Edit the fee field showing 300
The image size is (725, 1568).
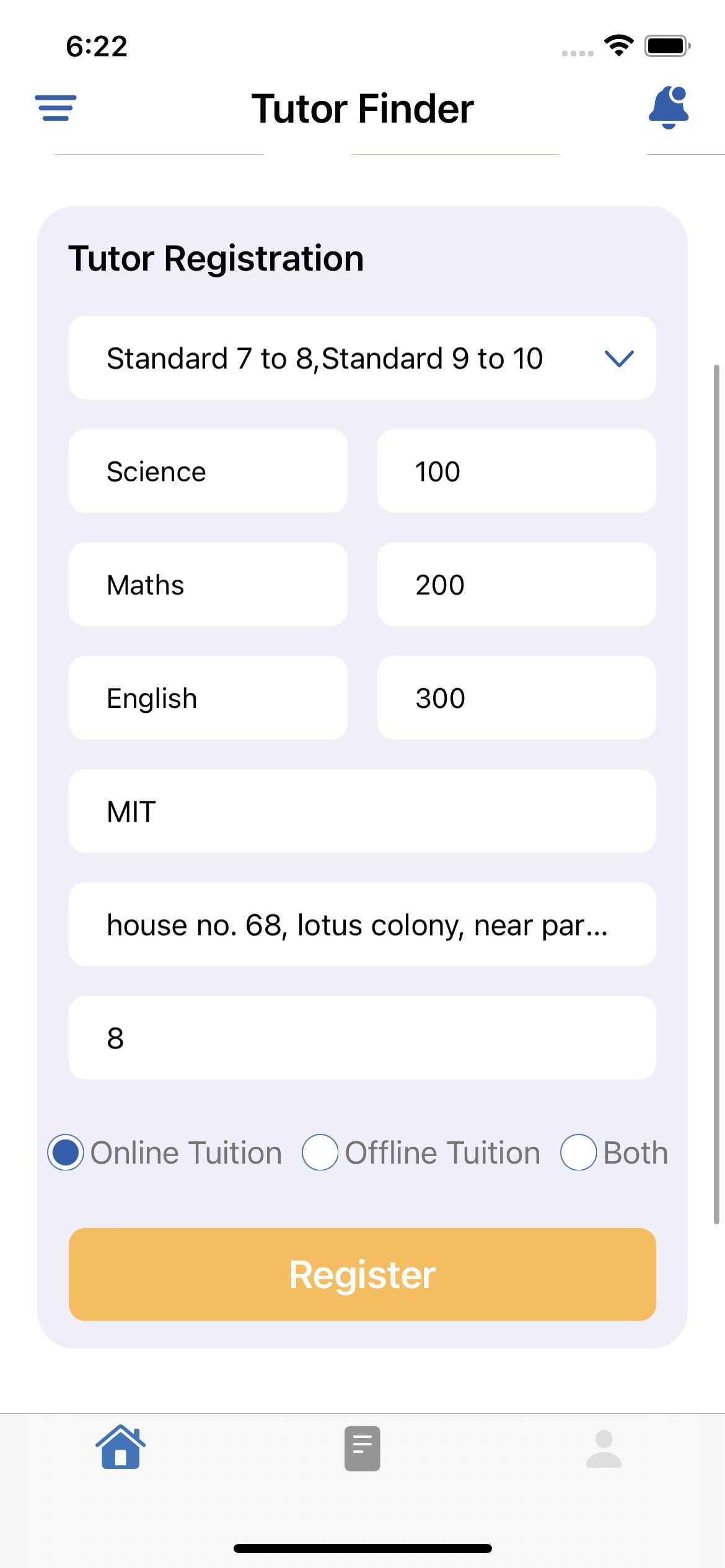tap(517, 698)
